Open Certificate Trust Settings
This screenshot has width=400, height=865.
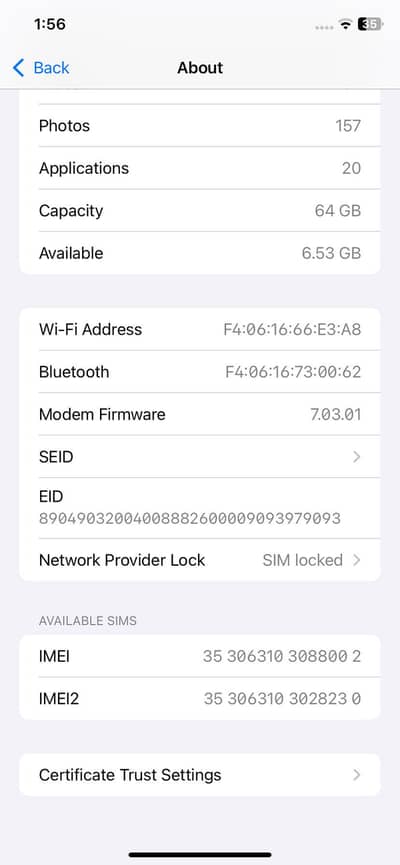pos(200,775)
